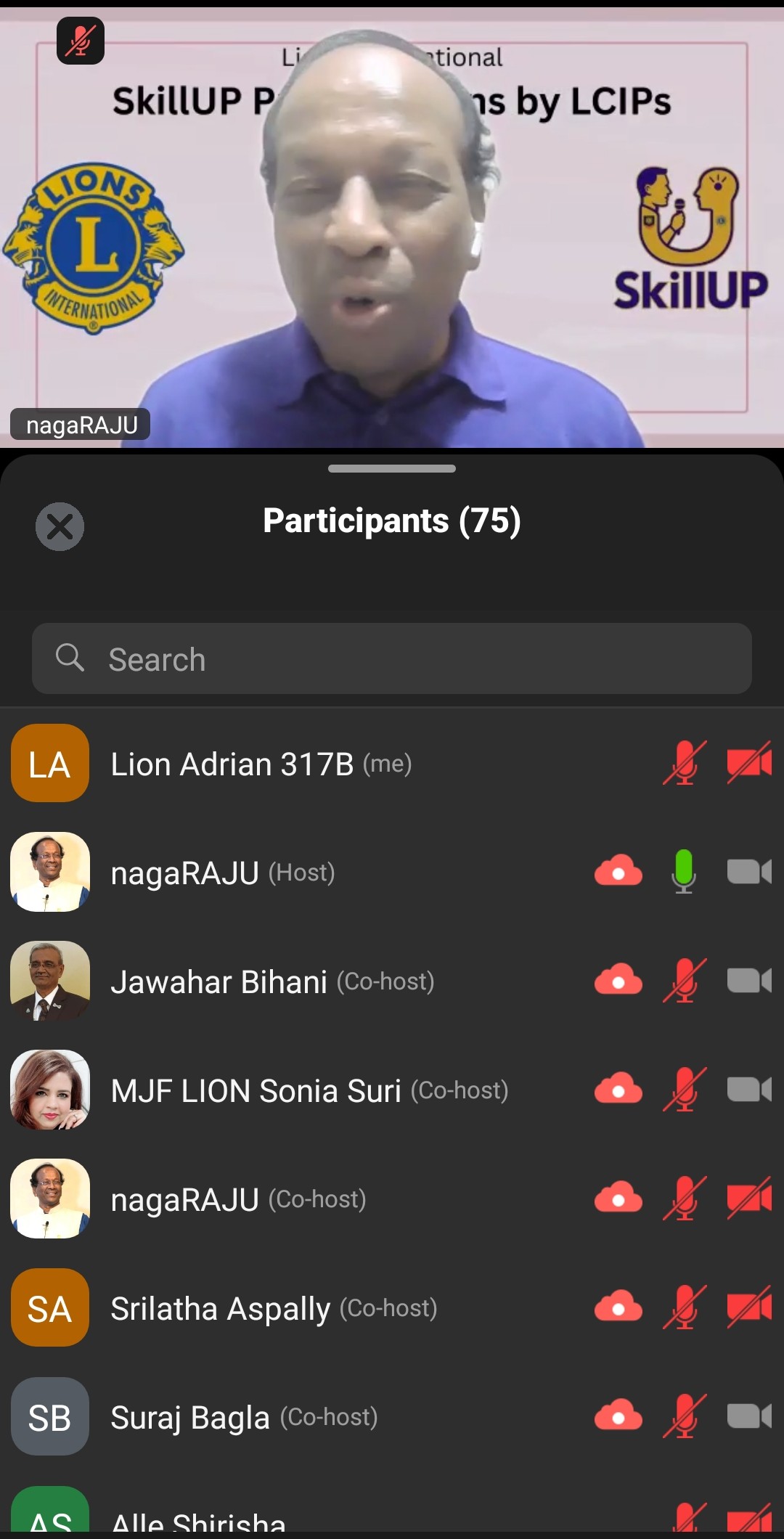The height and width of the screenshot is (1539, 784).
Task: Tap the drag handle above Participants
Action: coord(392,469)
